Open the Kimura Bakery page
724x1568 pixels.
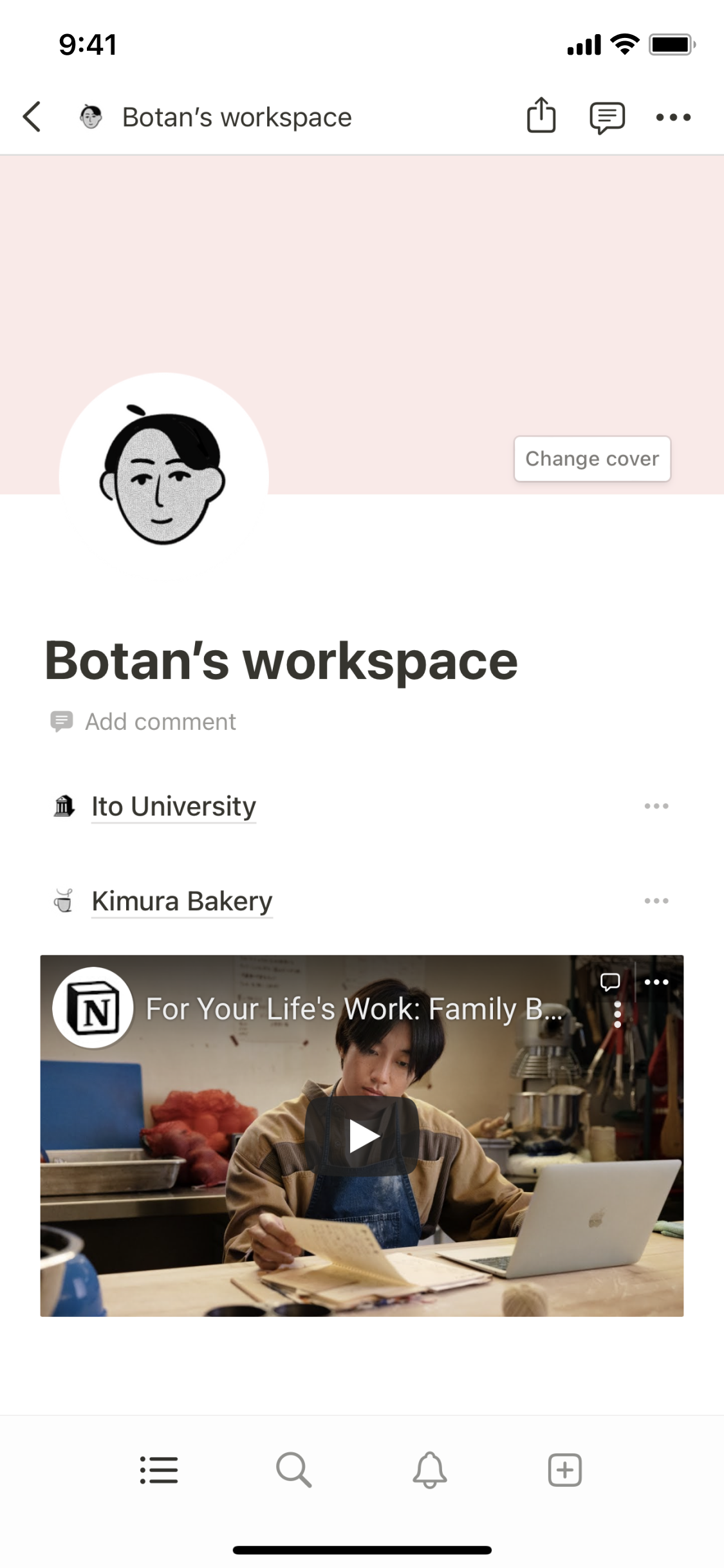[182, 901]
